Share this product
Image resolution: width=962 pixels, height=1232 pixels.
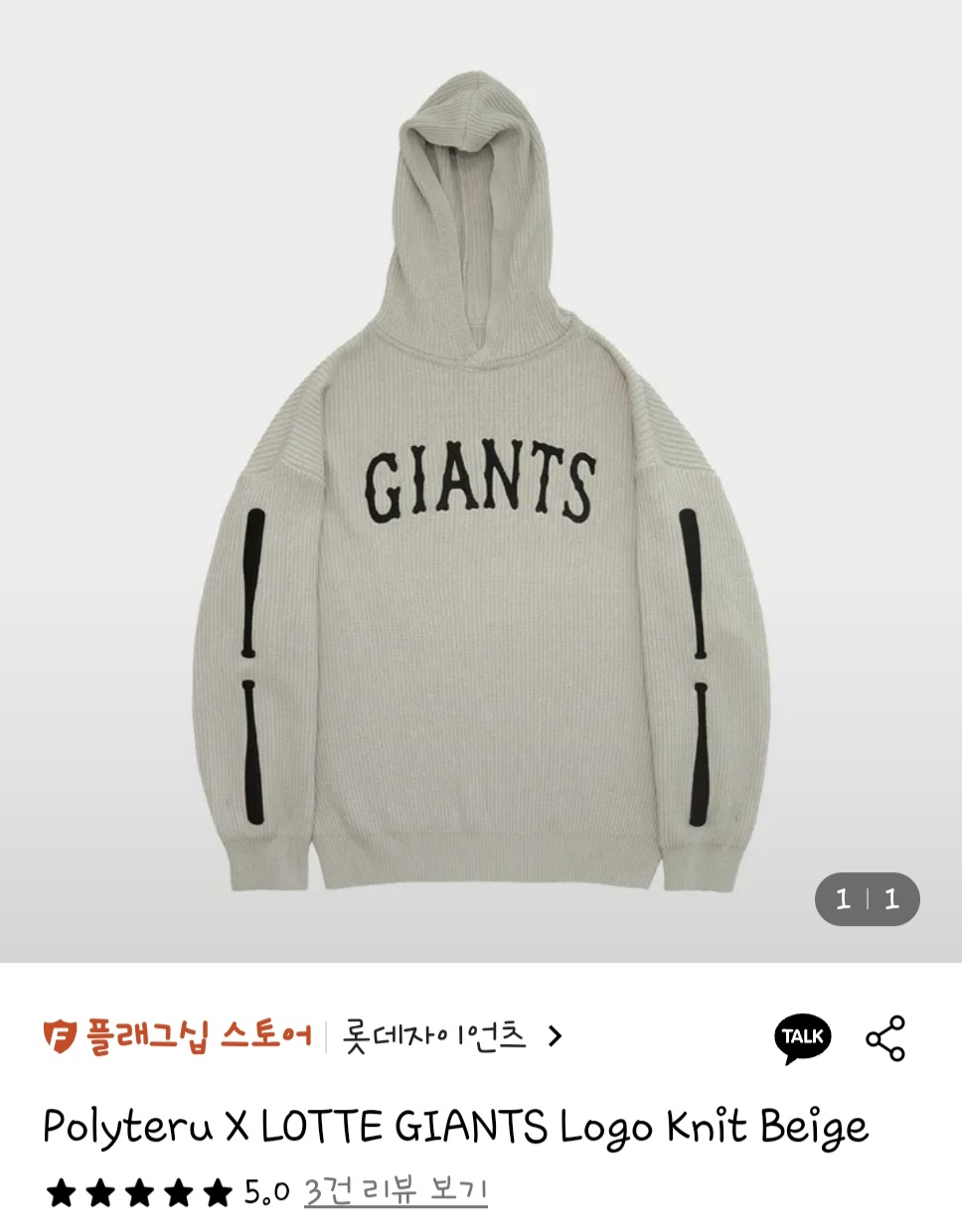point(885,1038)
